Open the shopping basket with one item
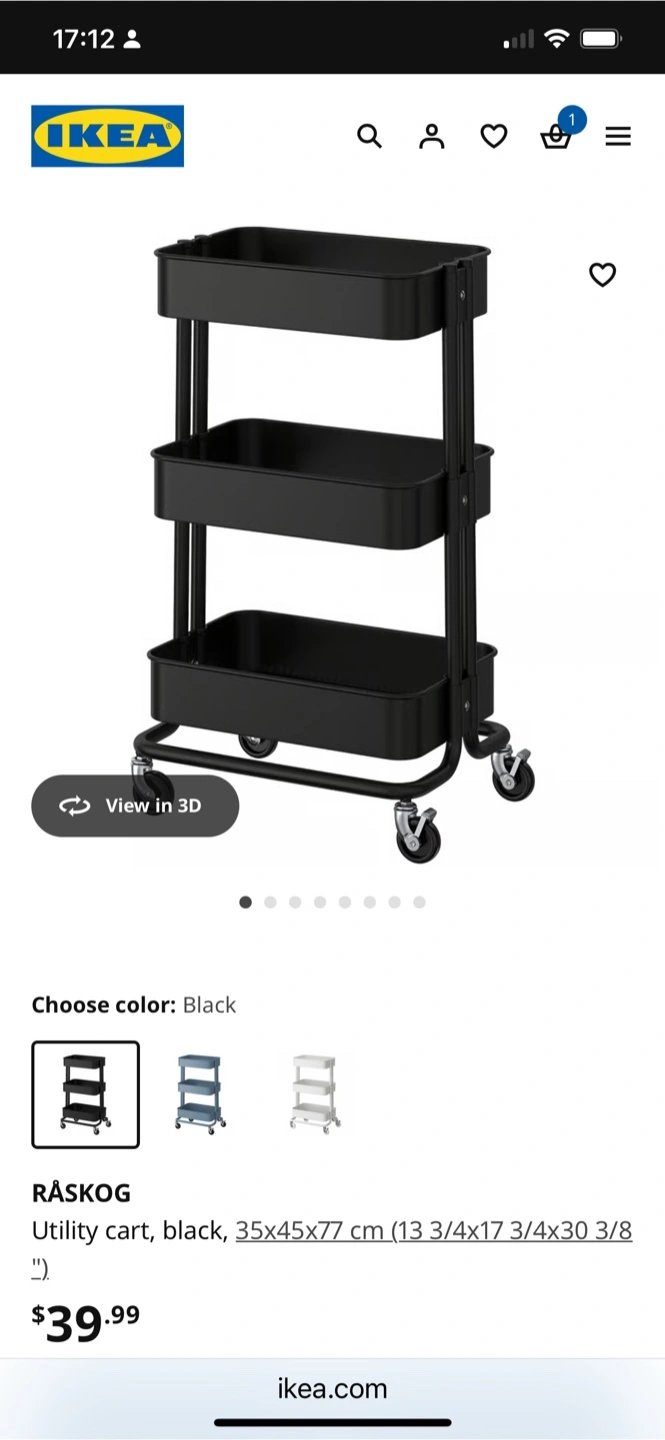 click(x=558, y=132)
